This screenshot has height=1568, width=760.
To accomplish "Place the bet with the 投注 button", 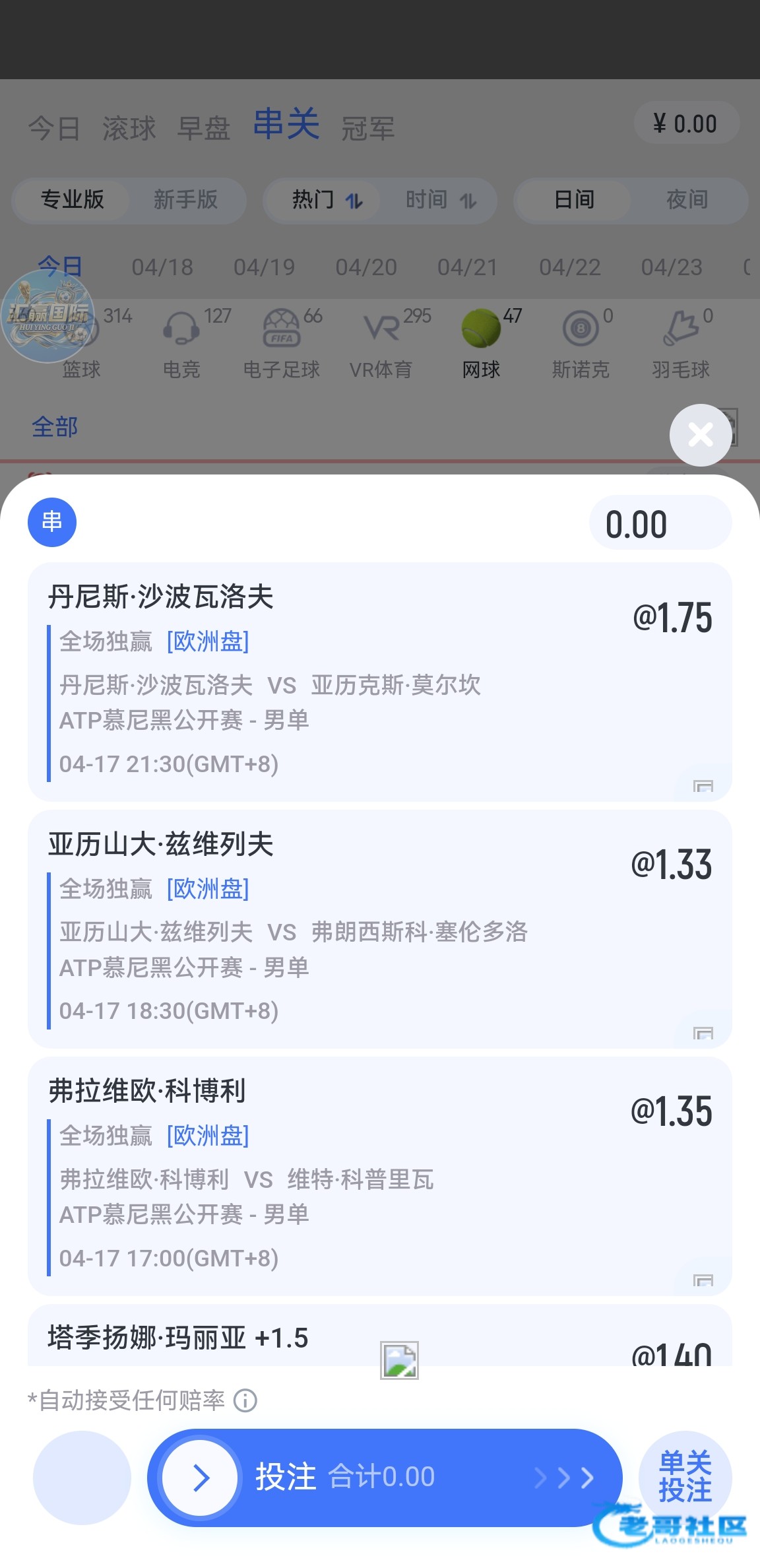I will point(385,1477).
